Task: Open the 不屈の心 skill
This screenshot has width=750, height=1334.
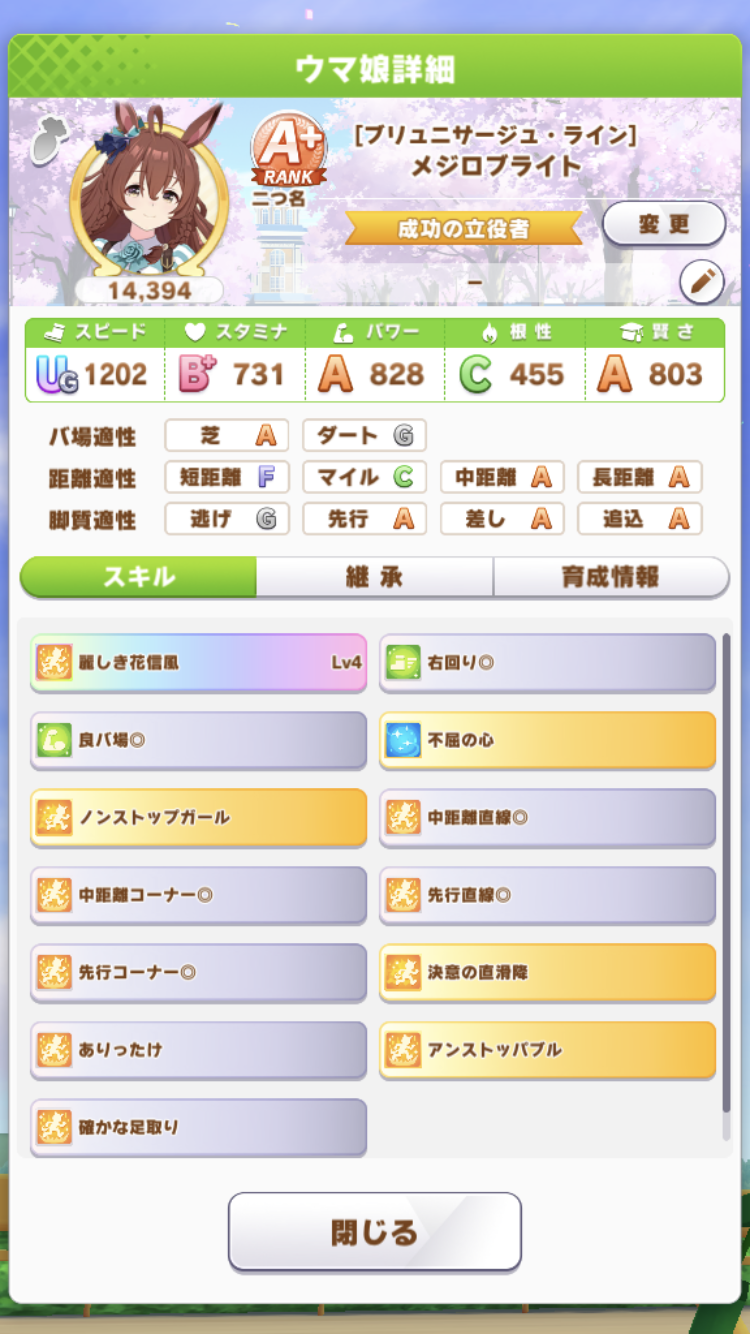Action: tap(547, 740)
